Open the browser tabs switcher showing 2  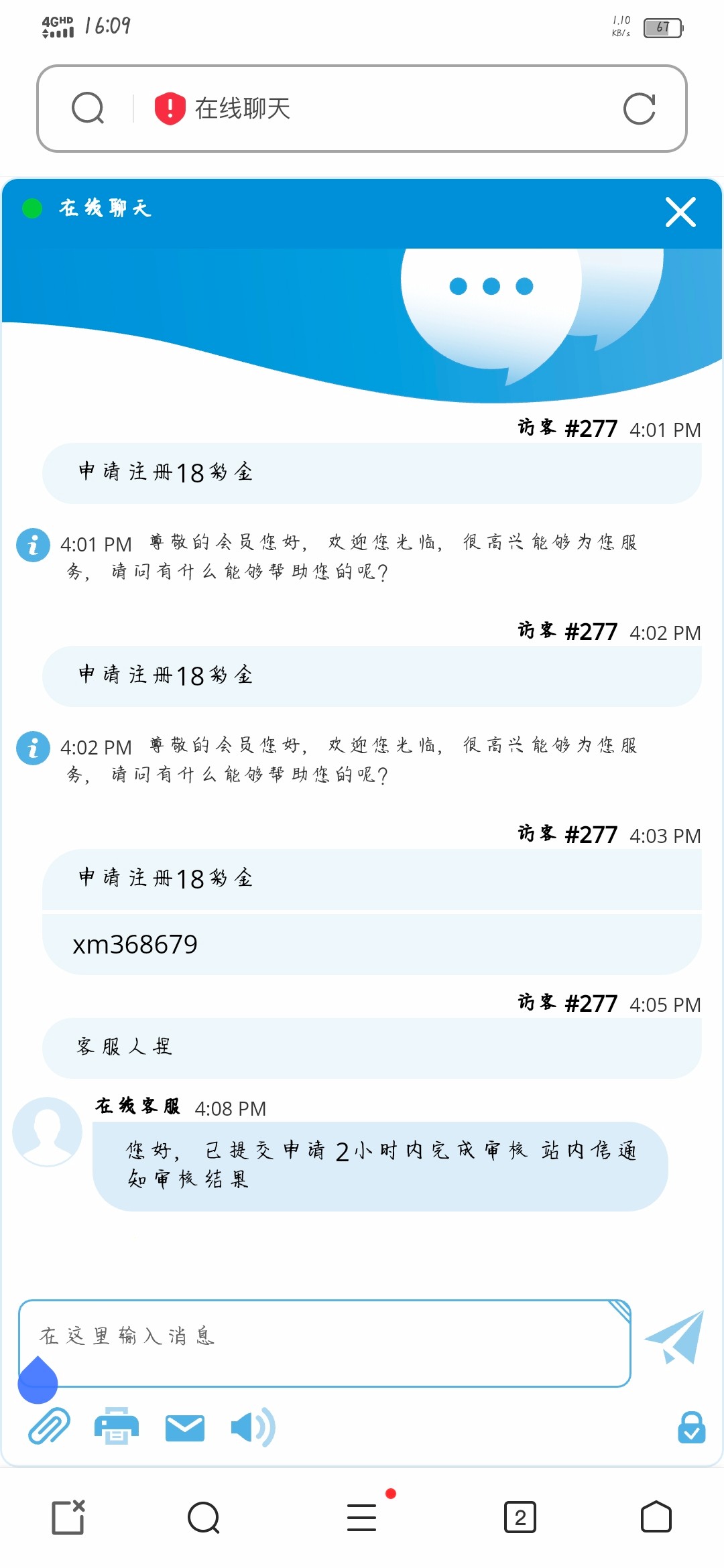pyautogui.click(x=520, y=1517)
